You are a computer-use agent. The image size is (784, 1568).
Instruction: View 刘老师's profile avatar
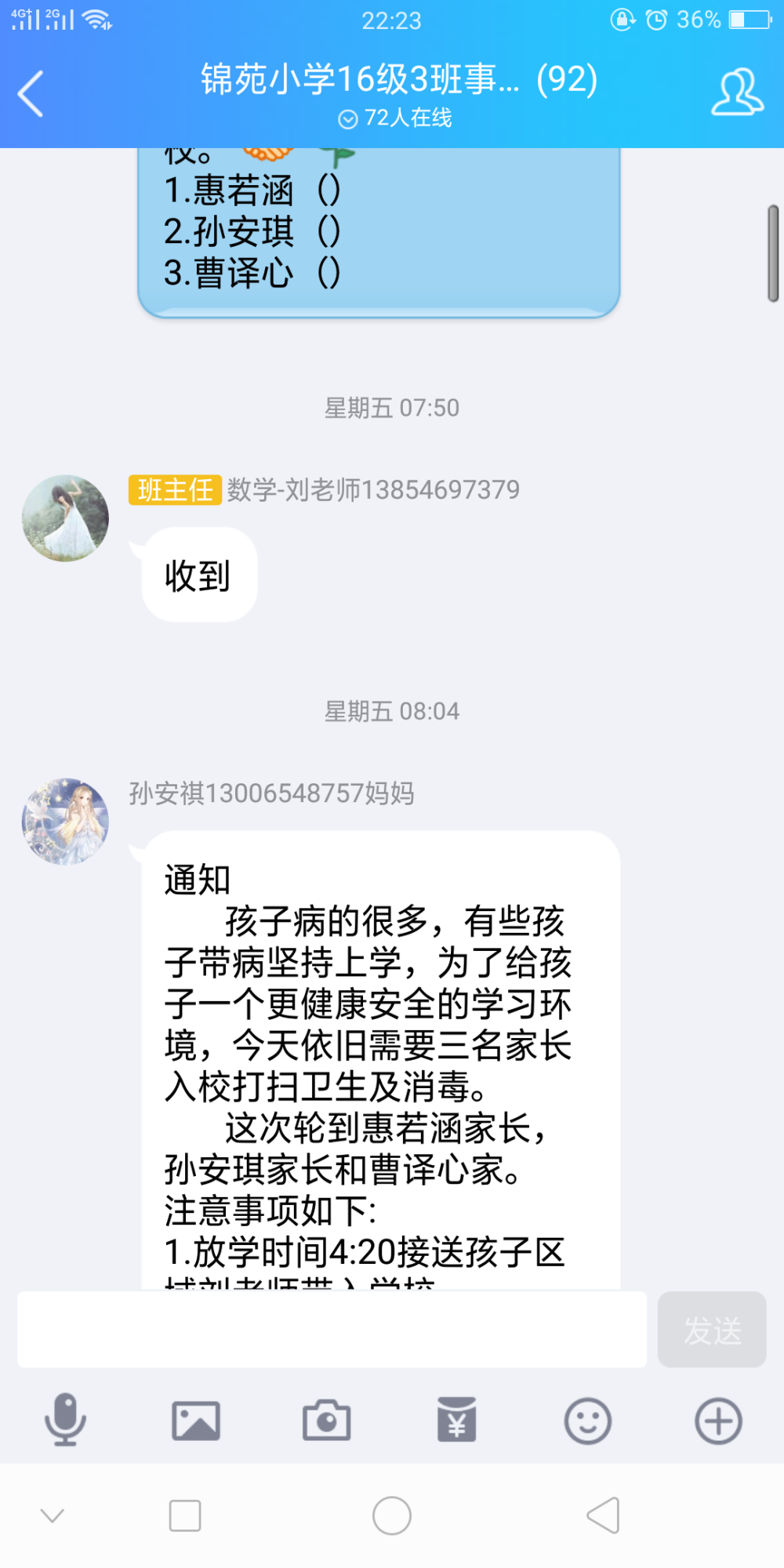(x=65, y=518)
